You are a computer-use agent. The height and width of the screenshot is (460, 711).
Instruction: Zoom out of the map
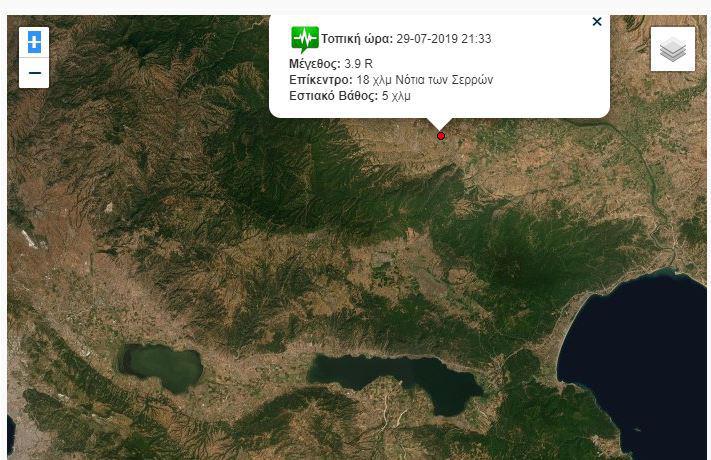click(x=34, y=73)
